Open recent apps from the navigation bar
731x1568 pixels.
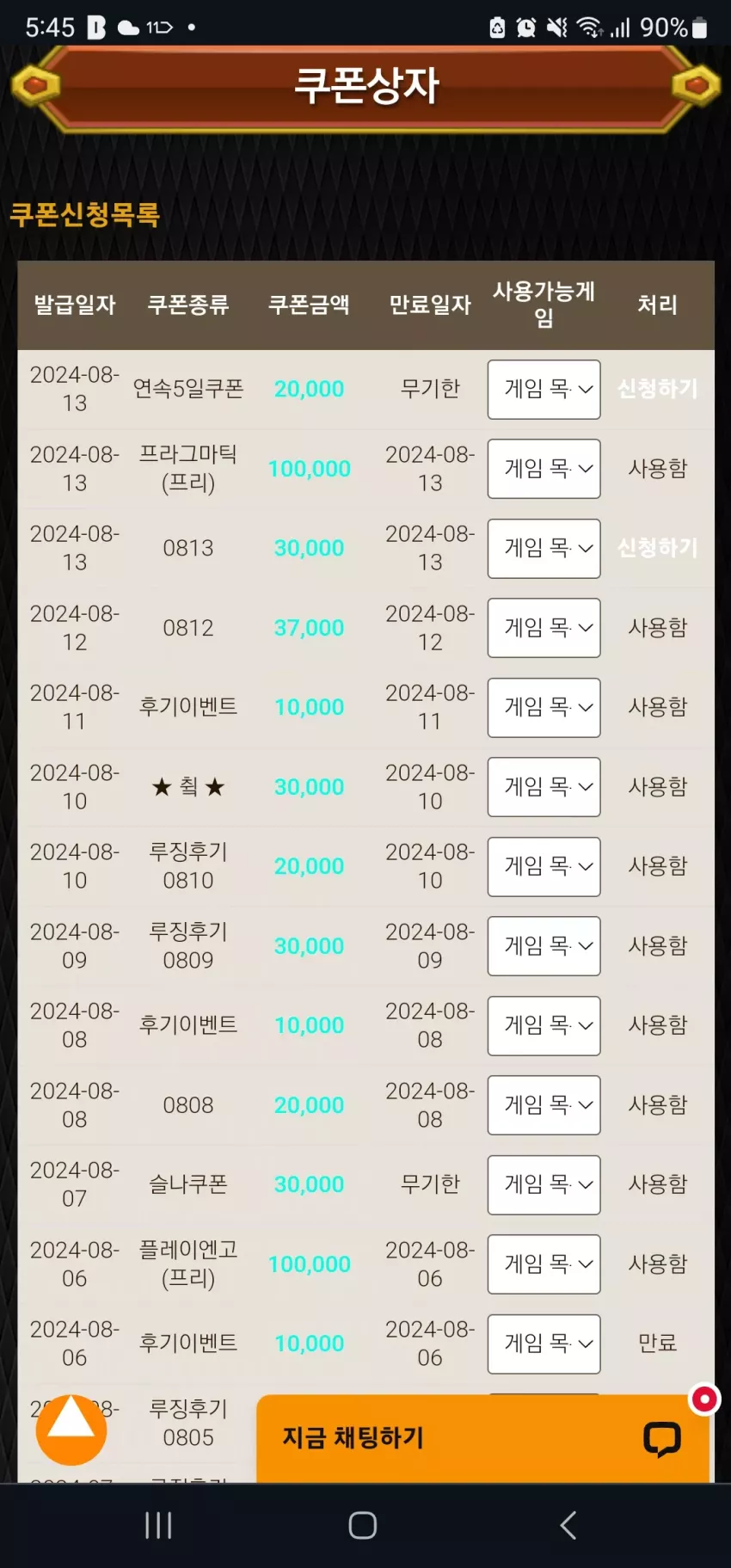(158, 1525)
